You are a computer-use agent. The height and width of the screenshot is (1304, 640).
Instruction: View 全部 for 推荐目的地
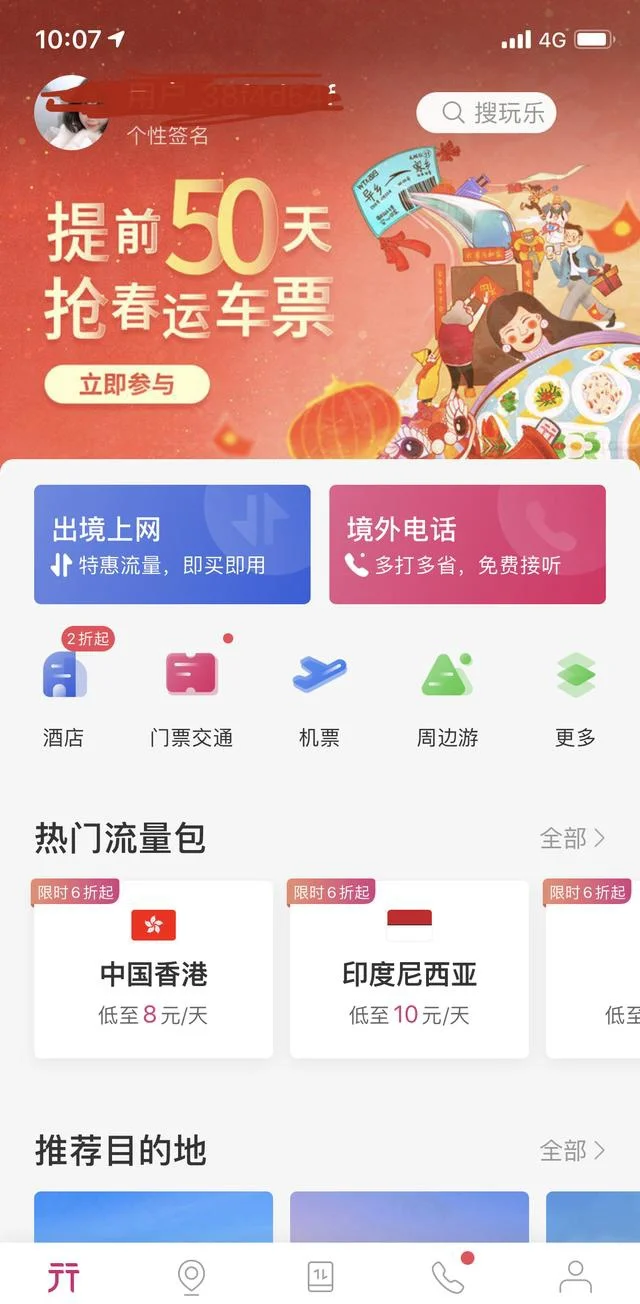click(x=573, y=1151)
